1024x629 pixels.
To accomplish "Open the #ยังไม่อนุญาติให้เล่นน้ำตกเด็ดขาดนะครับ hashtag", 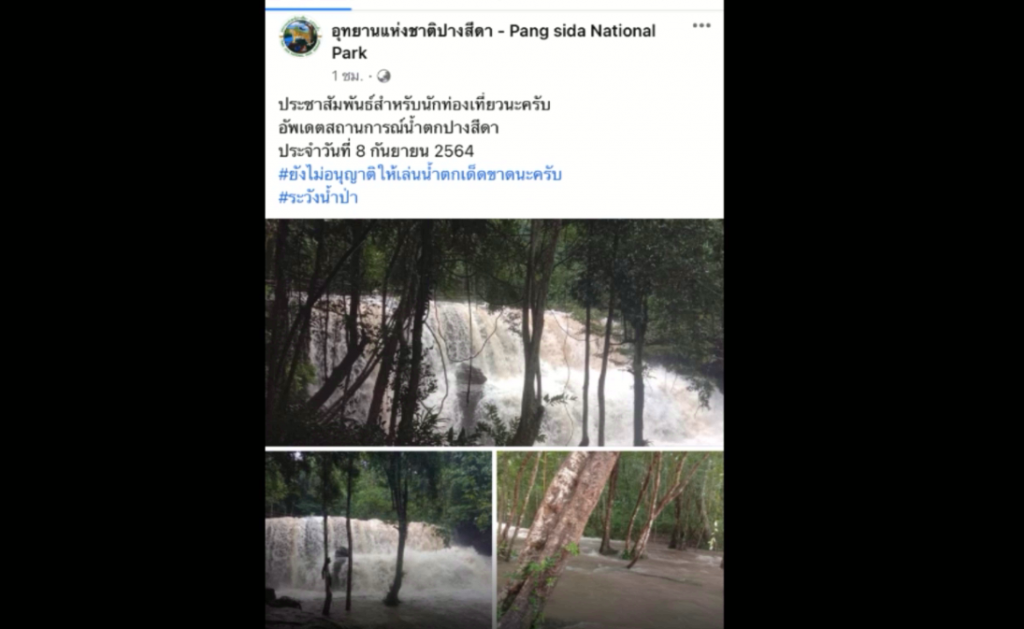I will point(419,174).
